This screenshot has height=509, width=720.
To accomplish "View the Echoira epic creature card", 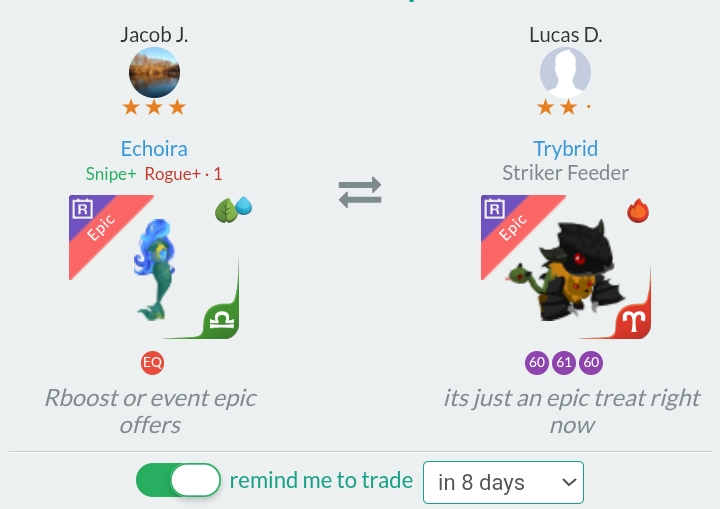I will click(x=154, y=267).
